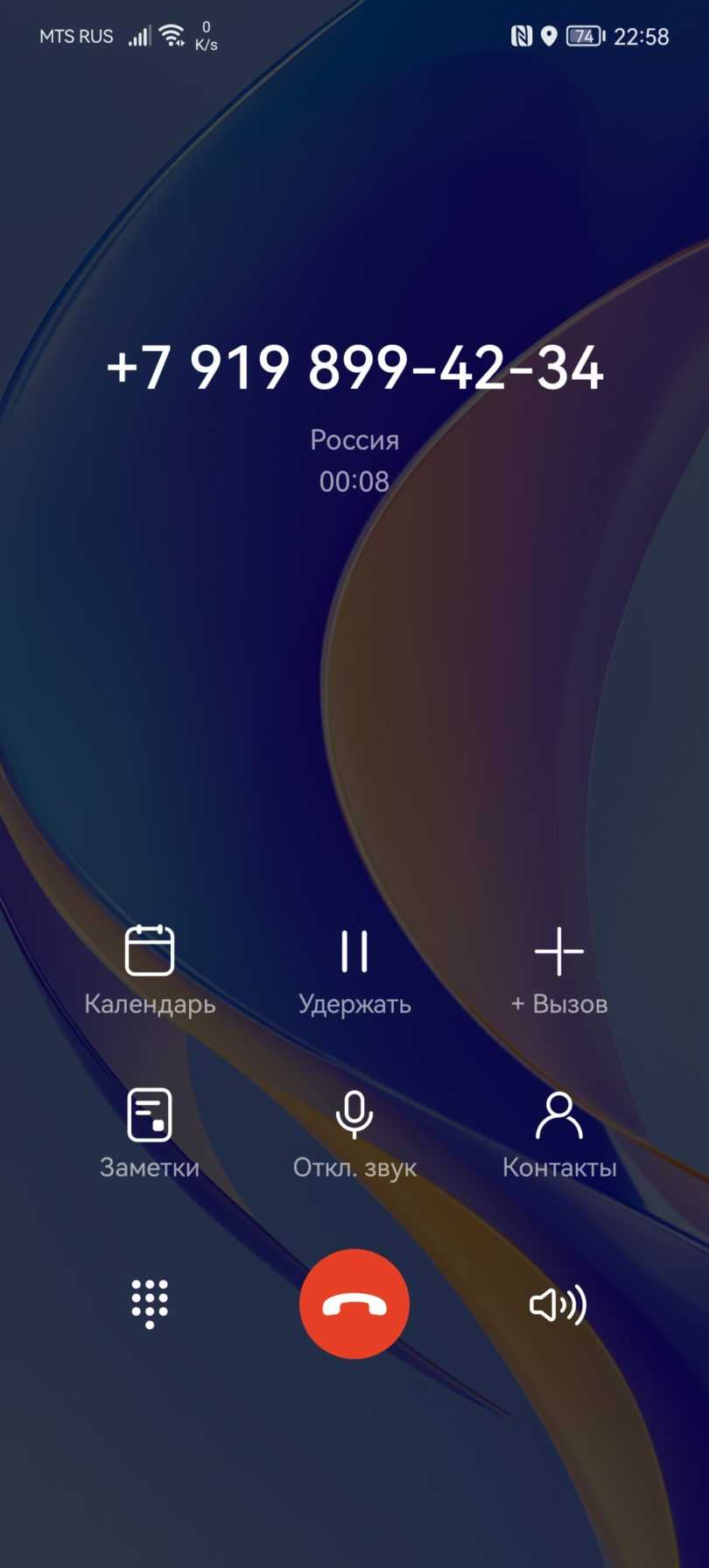
Task: Open the dial pad keypad
Action: (x=150, y=1304)
